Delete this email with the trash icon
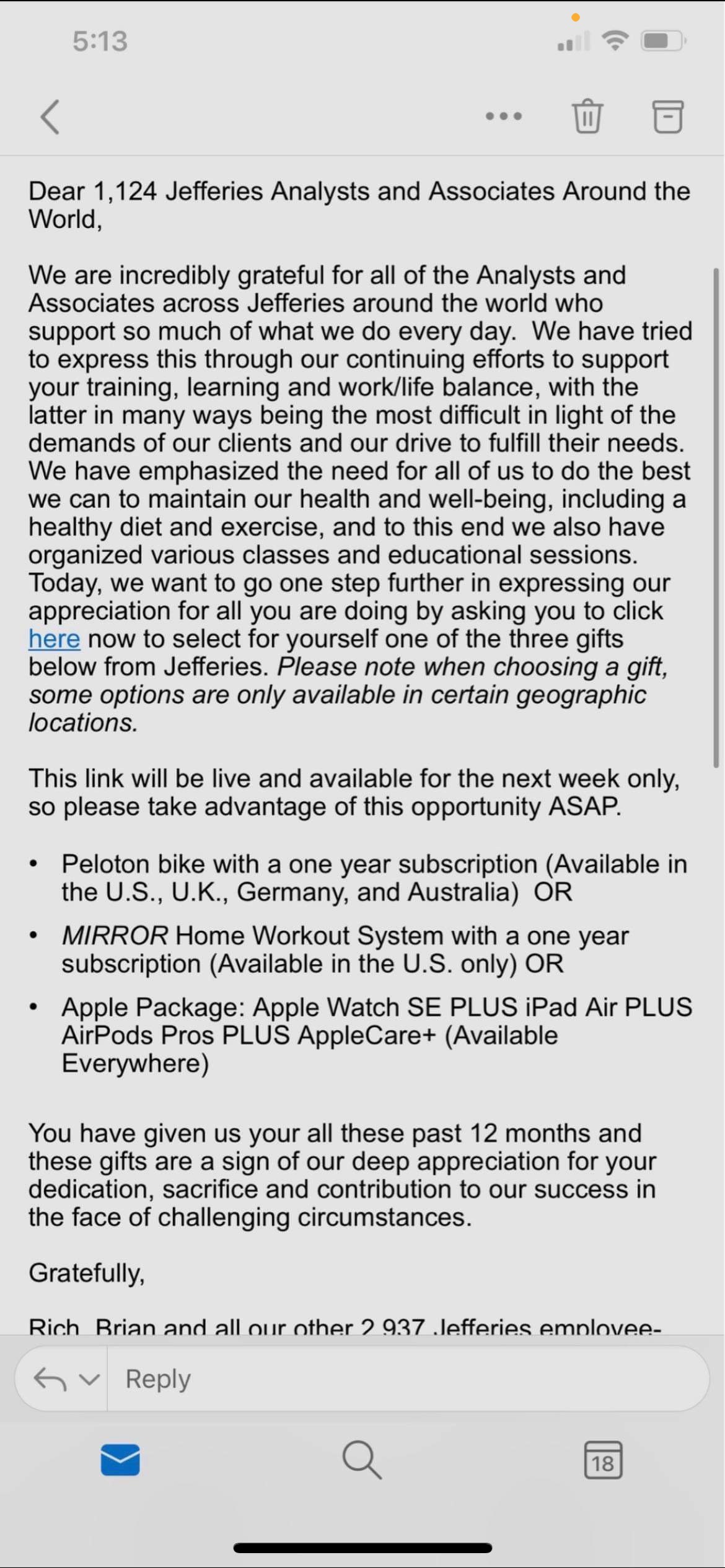 point(587,116)
